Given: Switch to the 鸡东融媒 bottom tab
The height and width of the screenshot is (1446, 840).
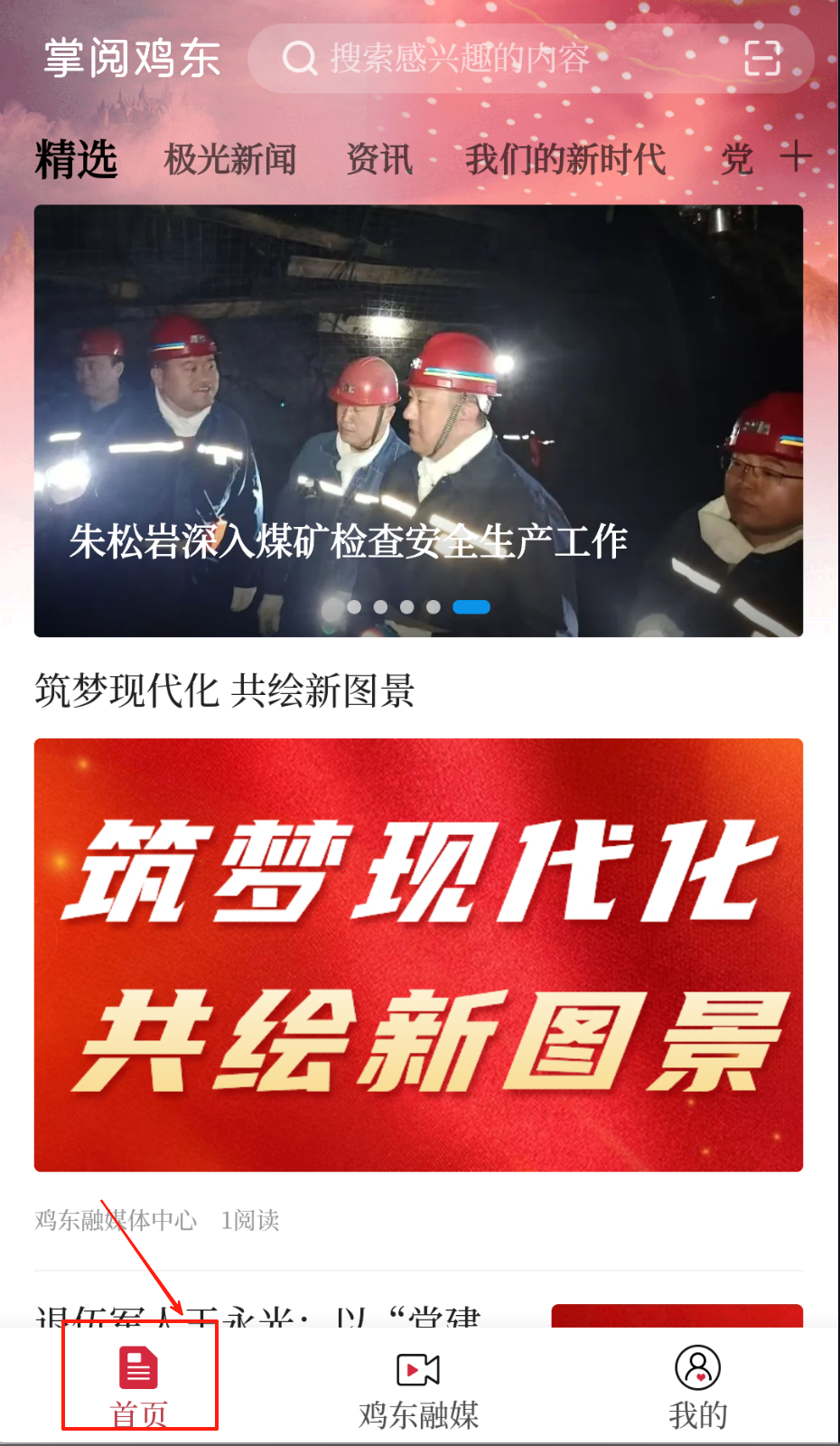Looking at the screenshot, I should click(418, 1386).
